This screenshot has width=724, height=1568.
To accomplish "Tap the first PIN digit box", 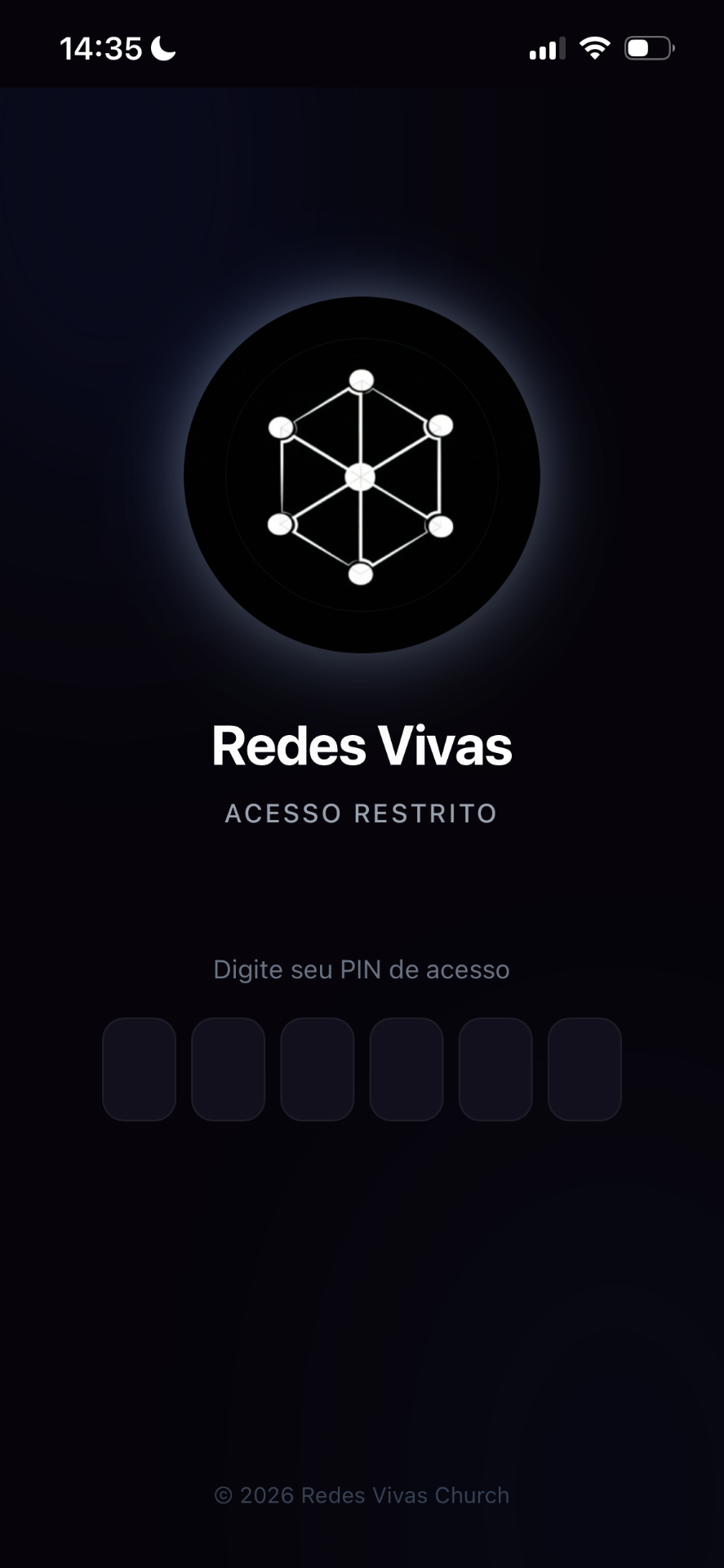I will [139, 1069].
